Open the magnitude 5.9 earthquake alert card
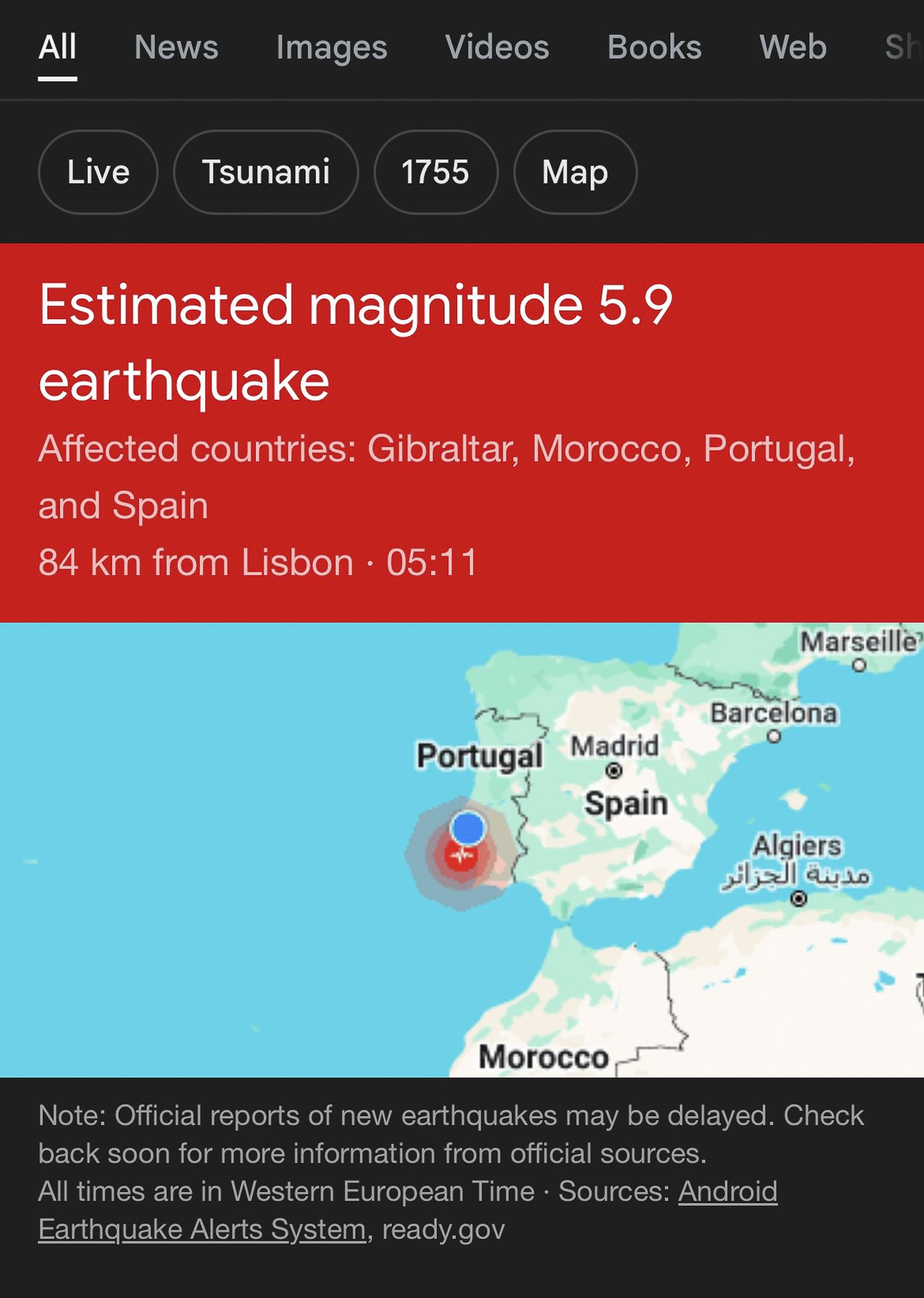 356,343
